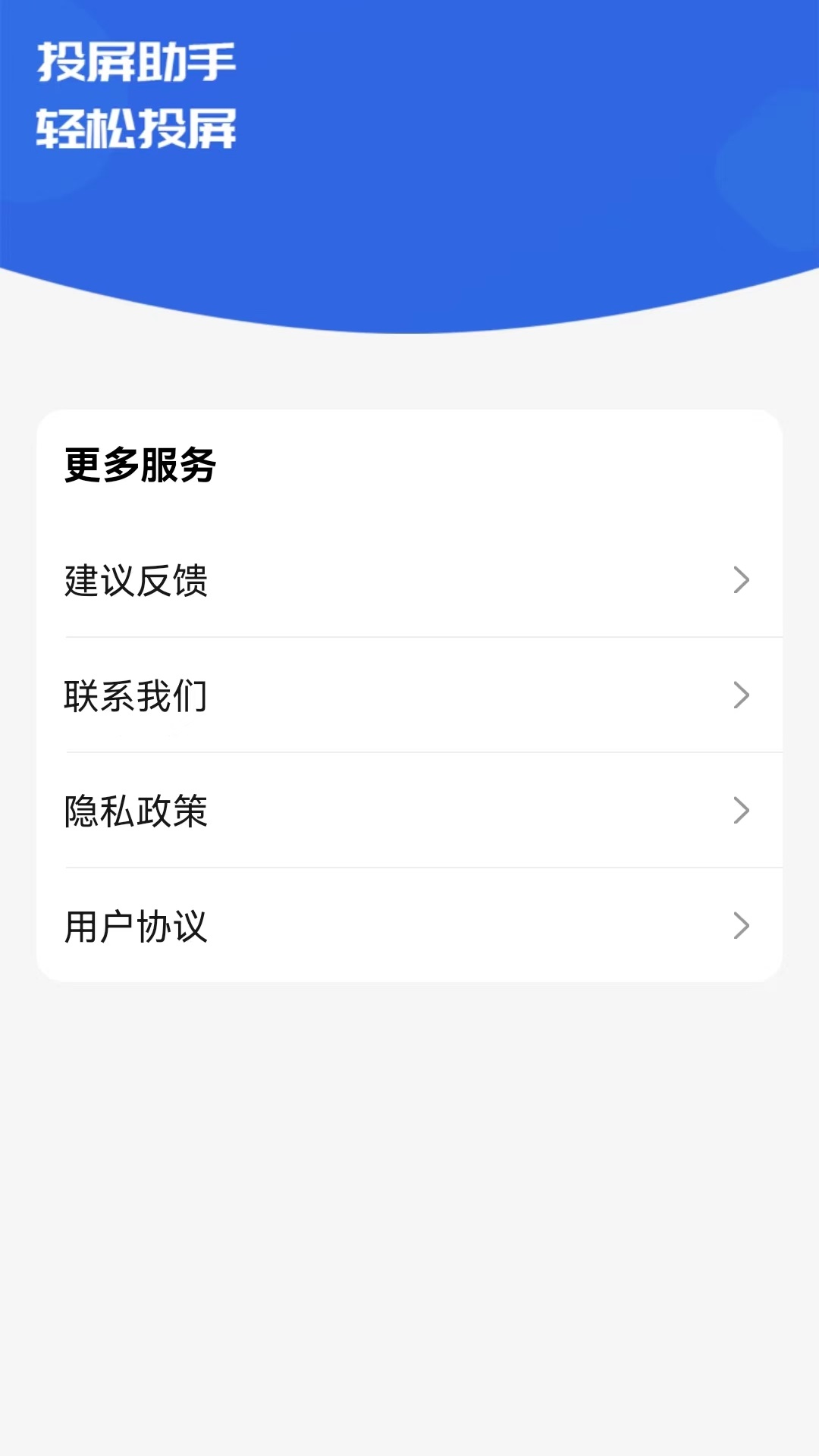819x1456 pixels.
Task: Select the 建议反馈 row label
Action: [136, 580]
